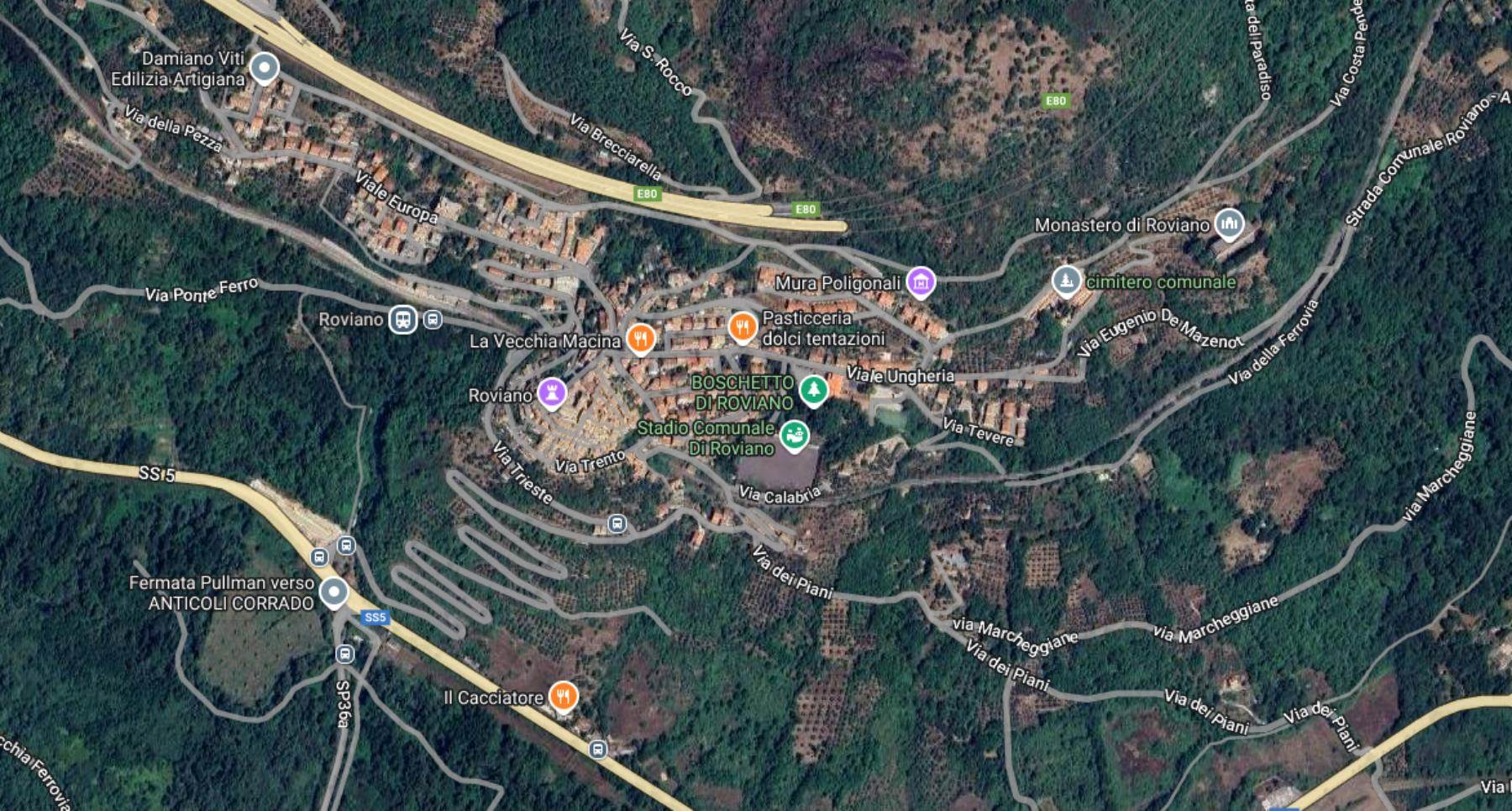Viewport: 1512px width, 811px height.
Task: Tap the cimitero comunale marker
Action: coord(1066,282)
